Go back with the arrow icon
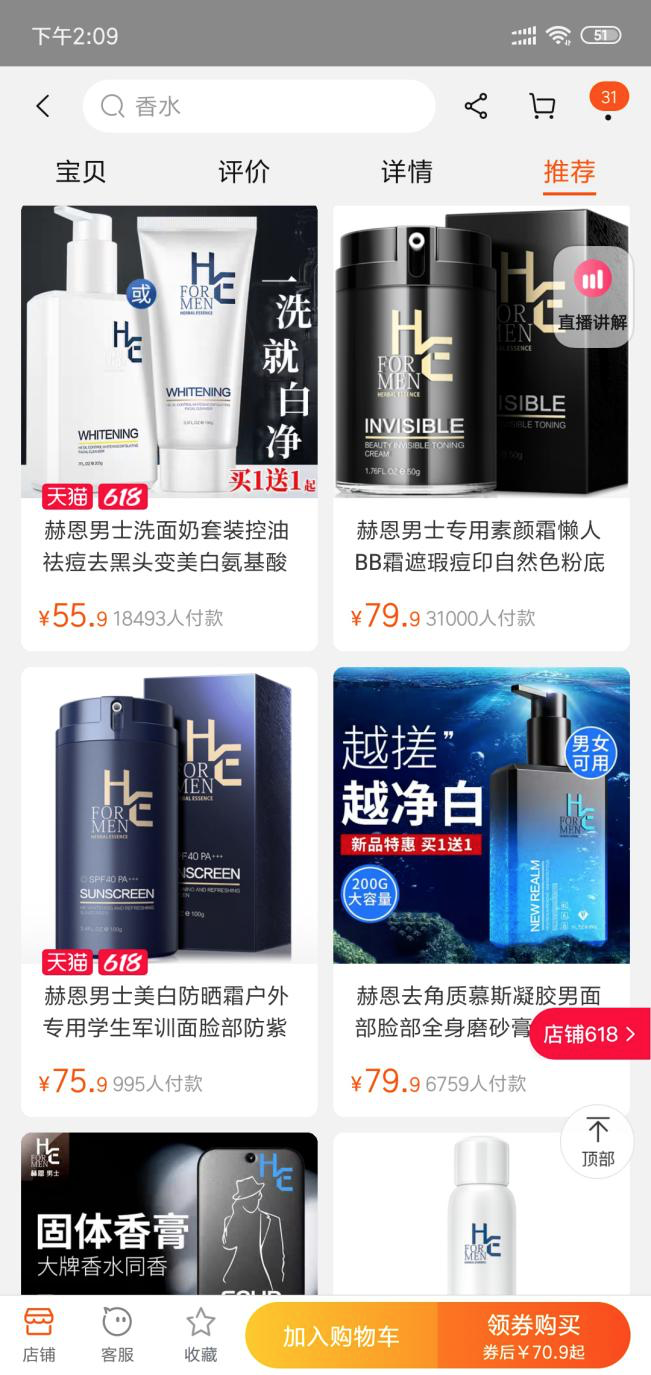This screenshot has height=1375, width=651. (42, 106)
